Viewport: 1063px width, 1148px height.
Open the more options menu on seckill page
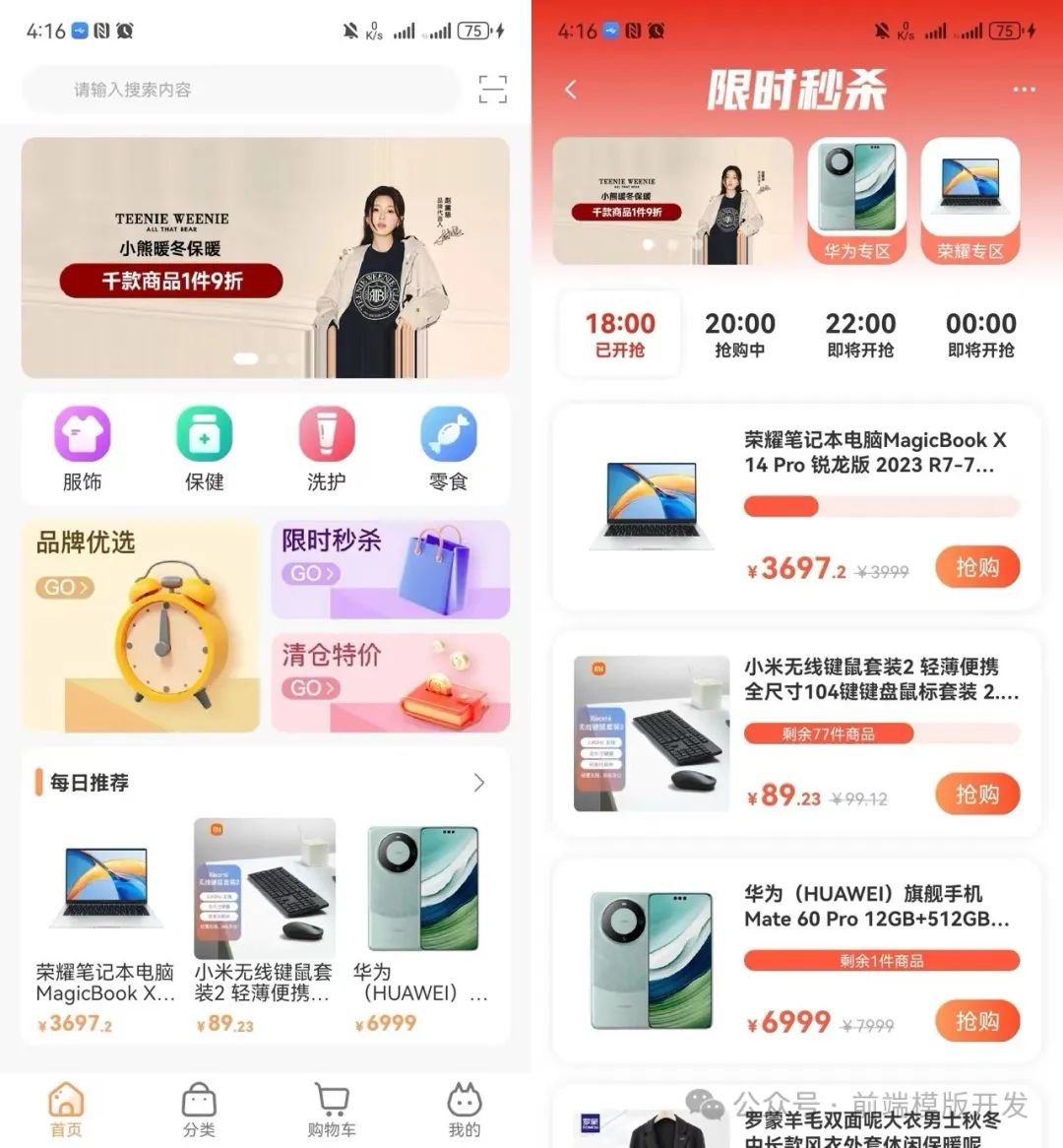(x=1022, y=89)
